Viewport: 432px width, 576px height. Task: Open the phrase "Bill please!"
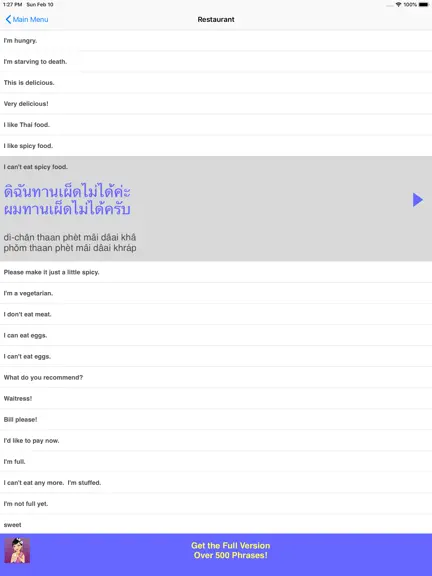click(x=216, y=420)
